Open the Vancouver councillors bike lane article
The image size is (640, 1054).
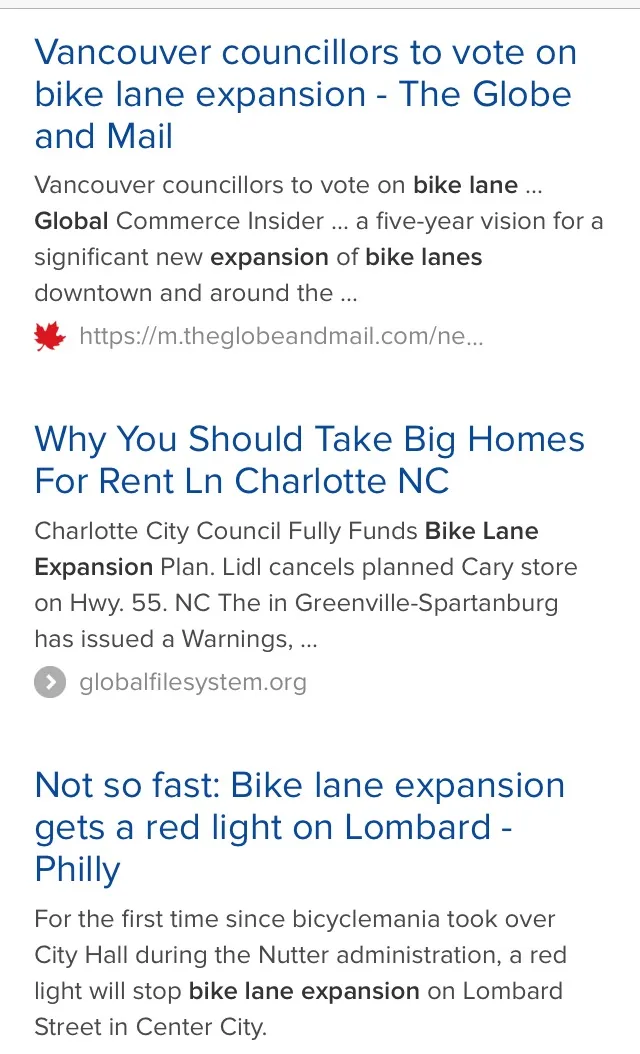click(306, 94)
